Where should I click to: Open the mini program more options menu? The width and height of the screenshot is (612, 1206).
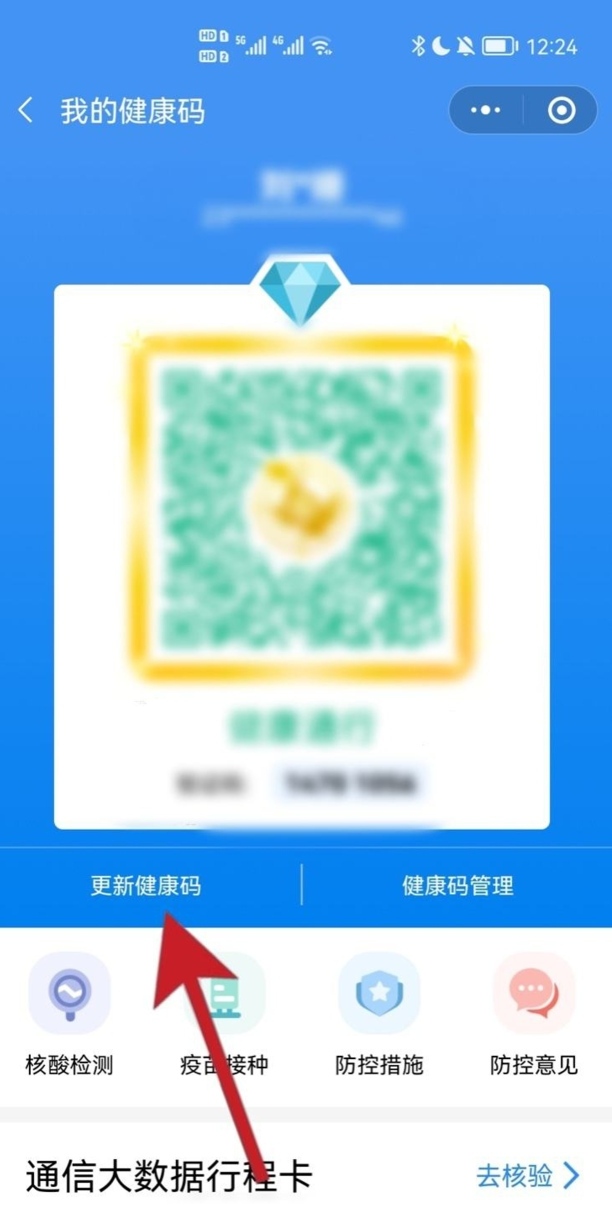coord(485,110)
